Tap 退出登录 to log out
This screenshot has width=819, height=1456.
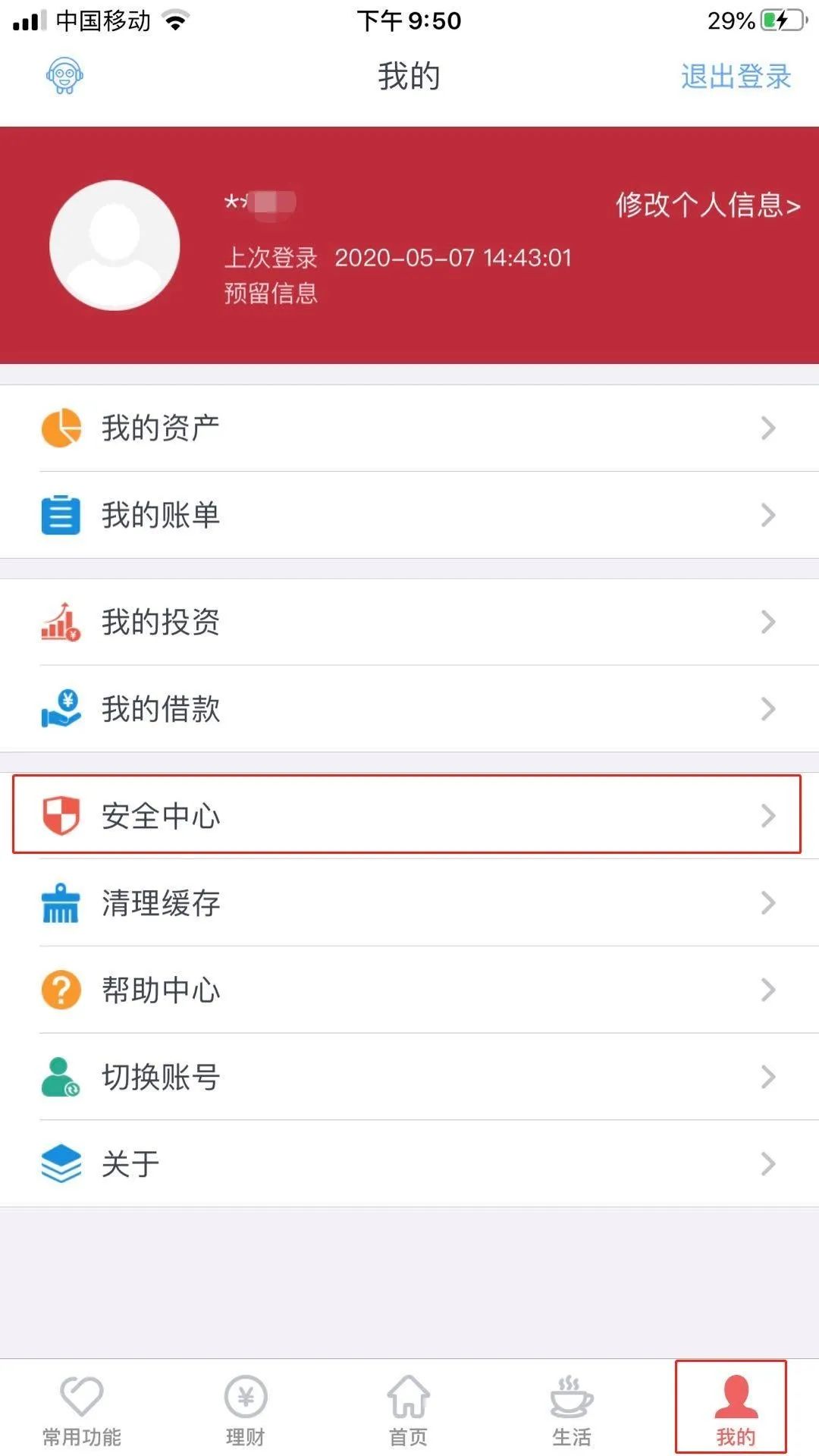pyautogui.click(x=736, y=77)
